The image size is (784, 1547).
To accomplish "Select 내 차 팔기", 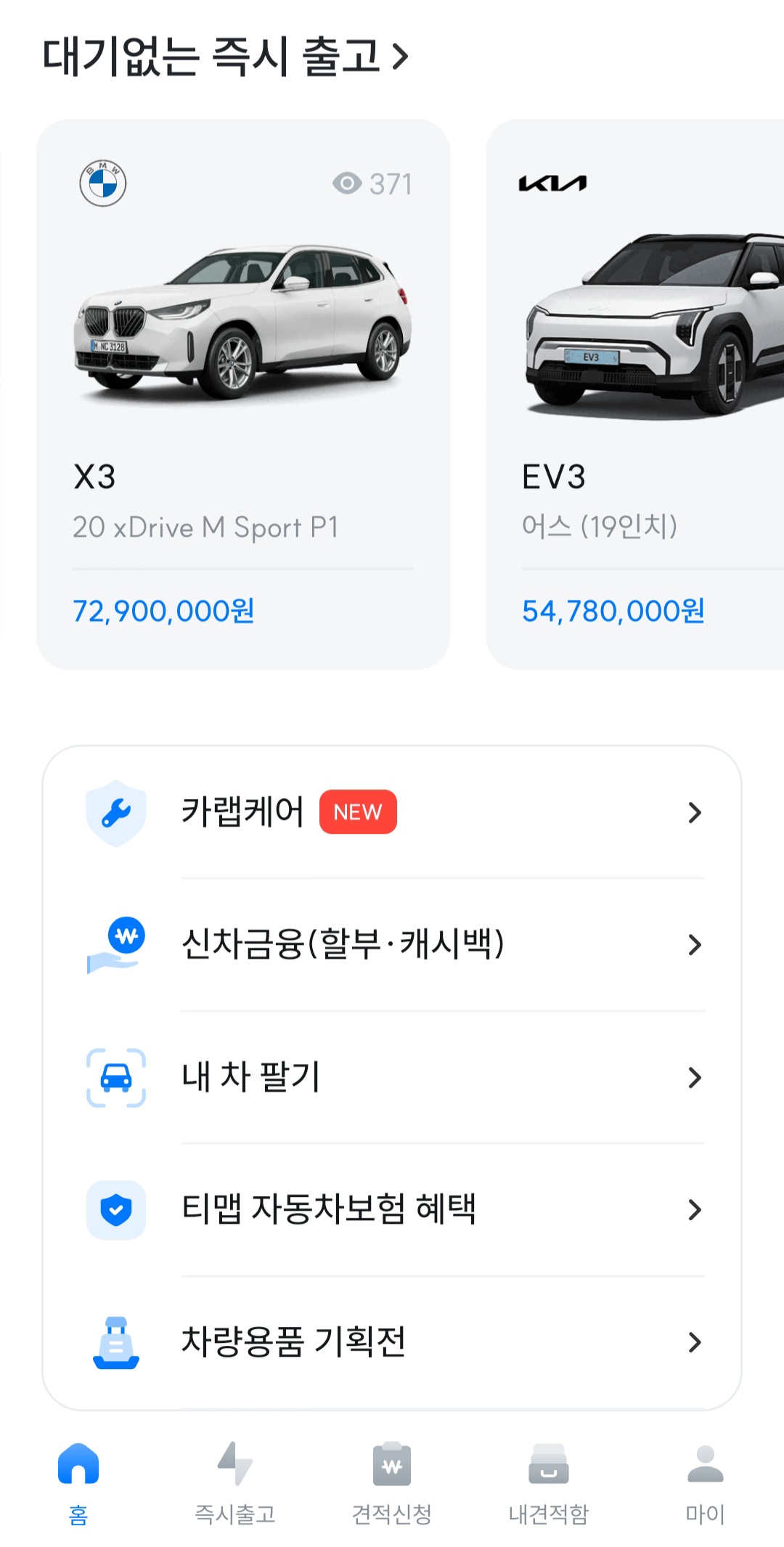I will [x=392, y=1077].
